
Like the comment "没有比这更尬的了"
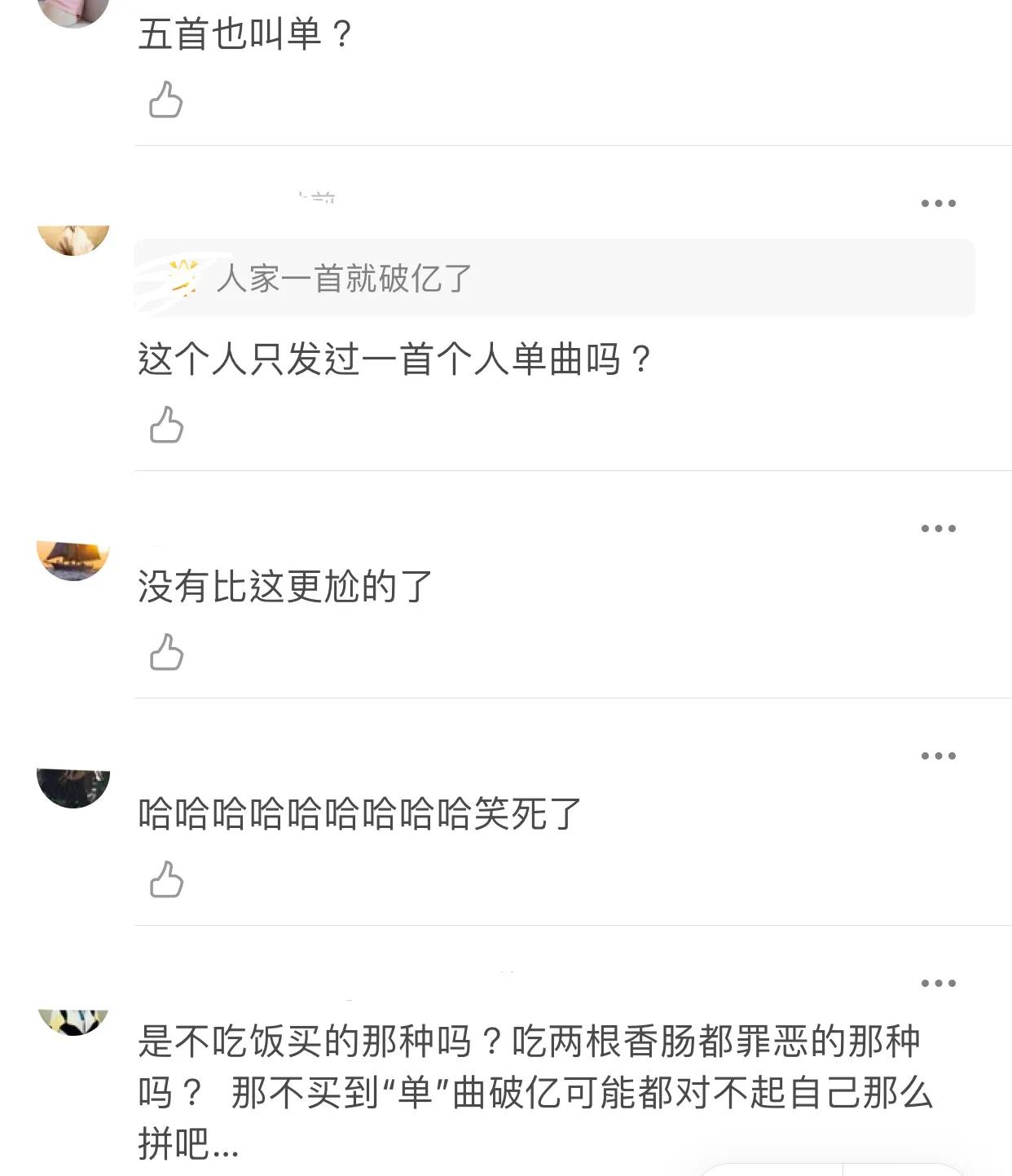point(169,652)
